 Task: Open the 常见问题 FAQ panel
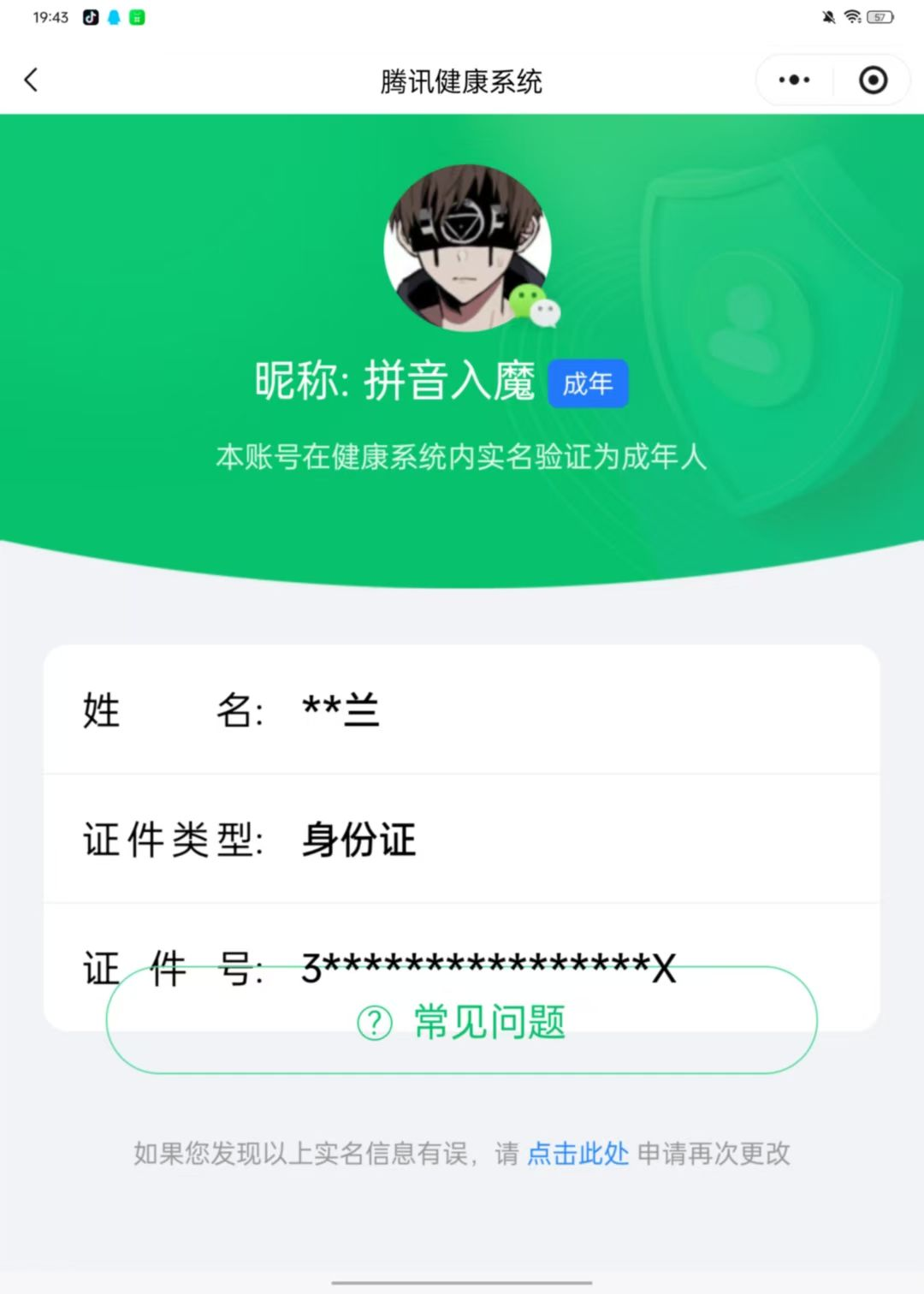pos(488,1022)
